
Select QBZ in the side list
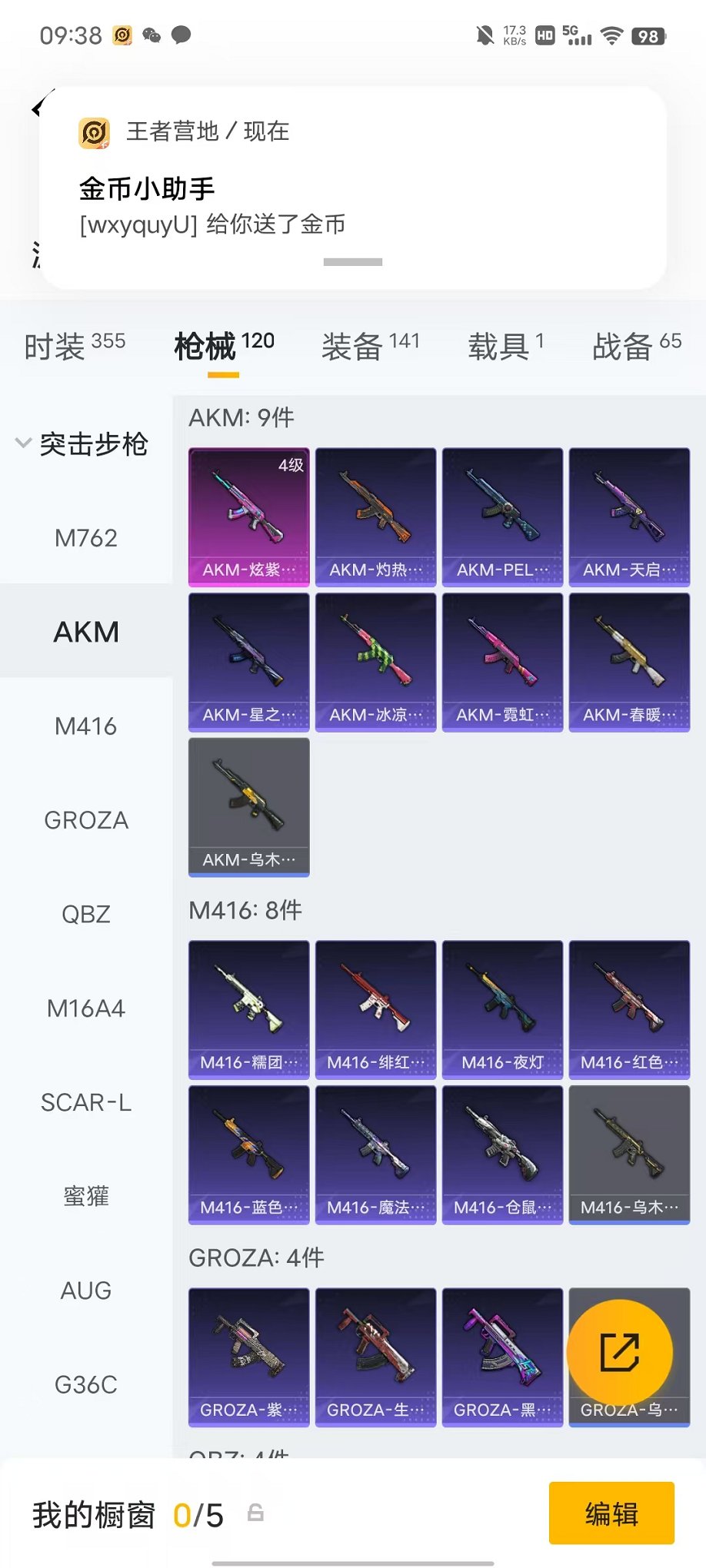[86, 914]
